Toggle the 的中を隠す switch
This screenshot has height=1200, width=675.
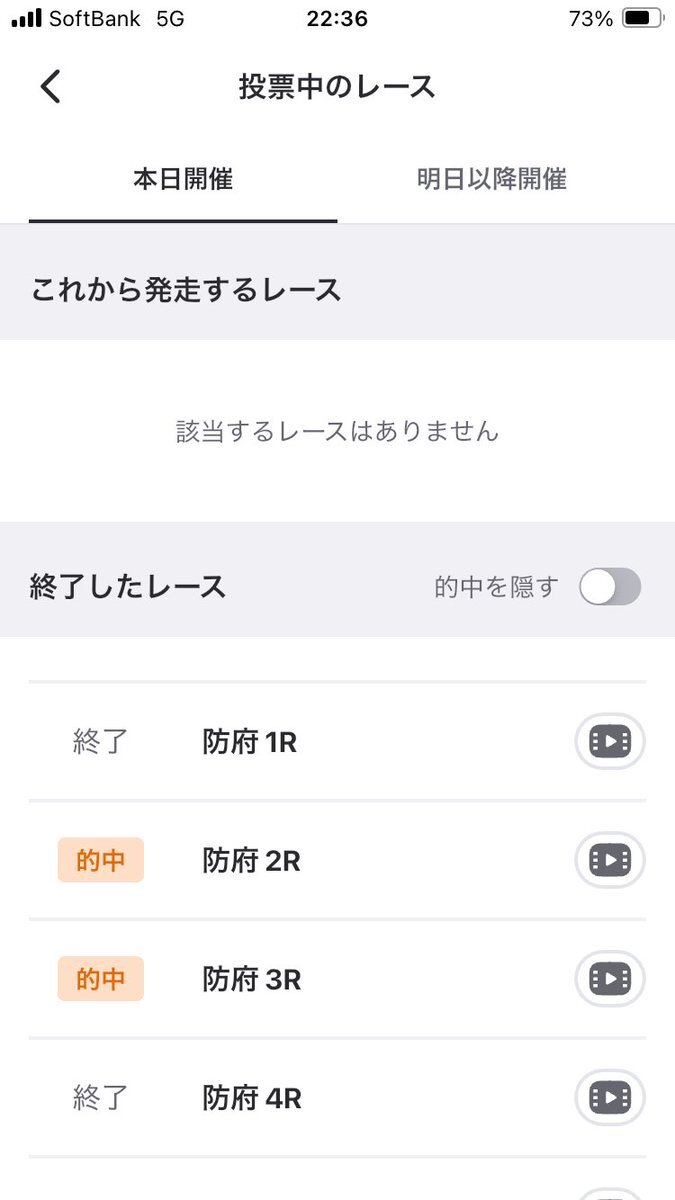click(609, 587)
